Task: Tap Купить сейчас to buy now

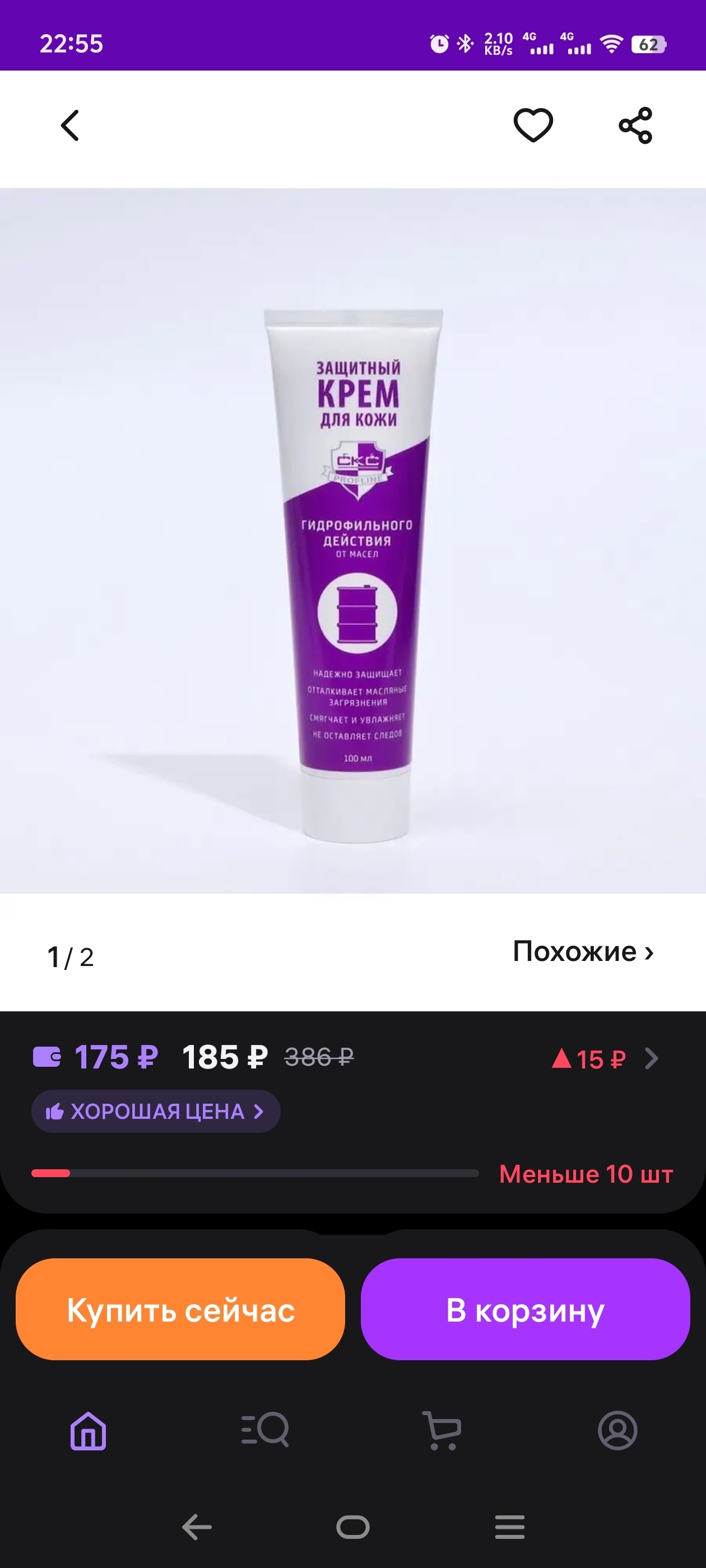Action: (x=180, y=1310)
